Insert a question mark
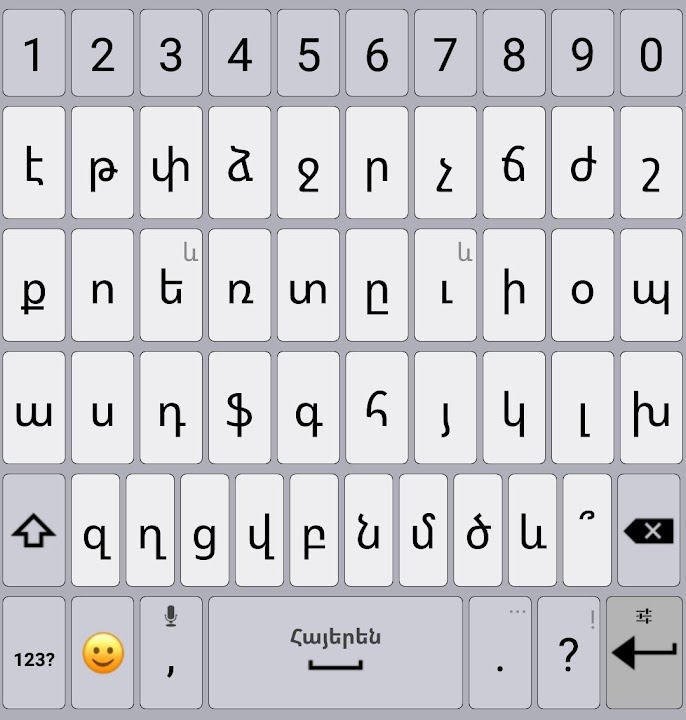The height and width of the screenshot is (720, 686). click(x=568, y=654)
